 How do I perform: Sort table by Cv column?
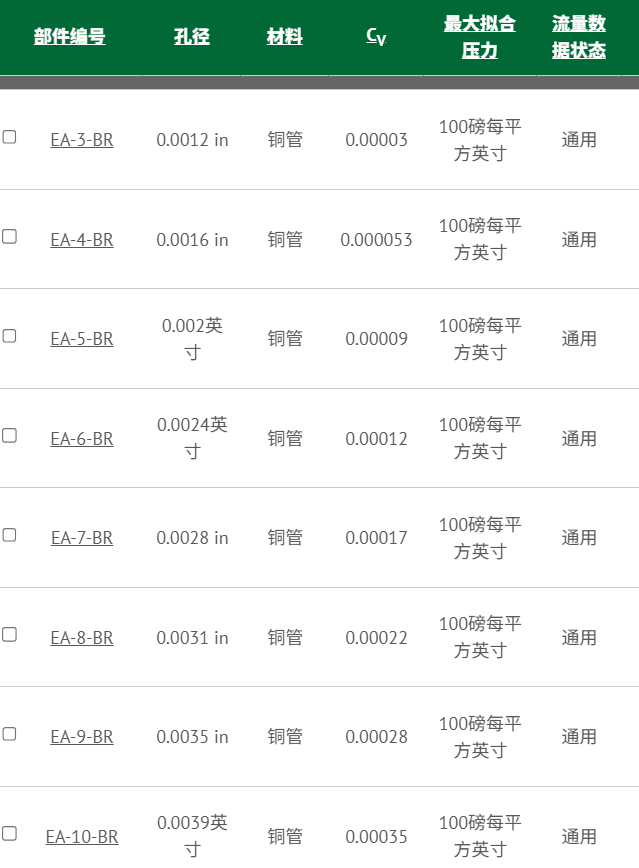[376, 38]
